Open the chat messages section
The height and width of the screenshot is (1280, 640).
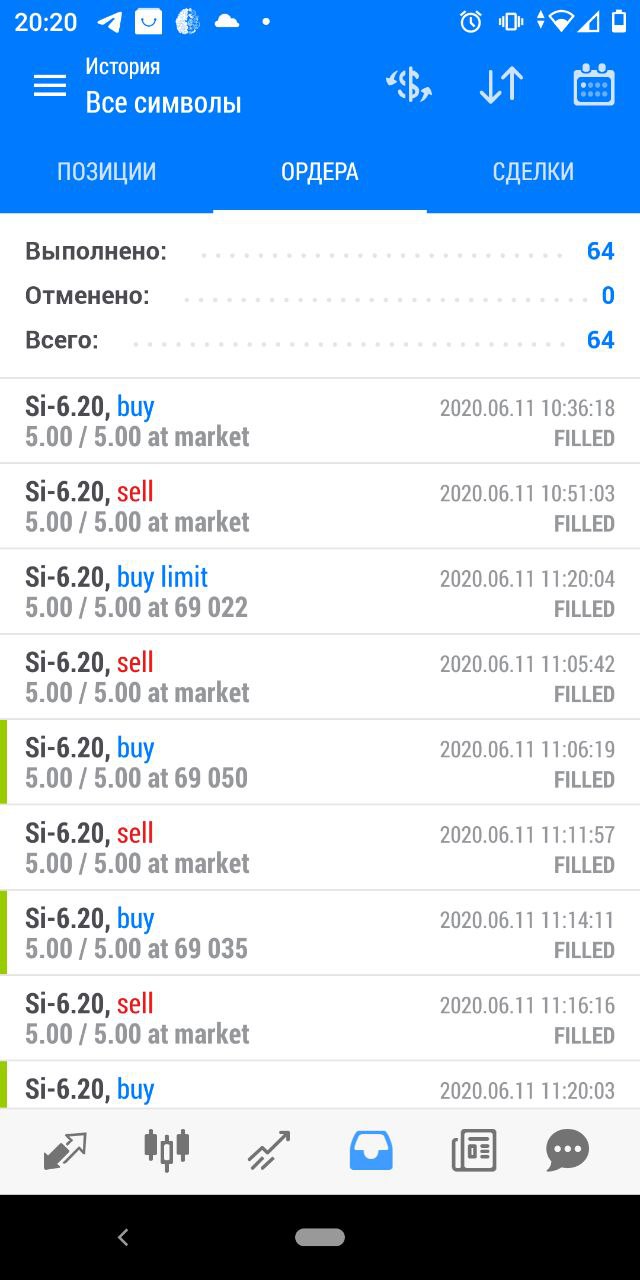(x=568, y=1151)
